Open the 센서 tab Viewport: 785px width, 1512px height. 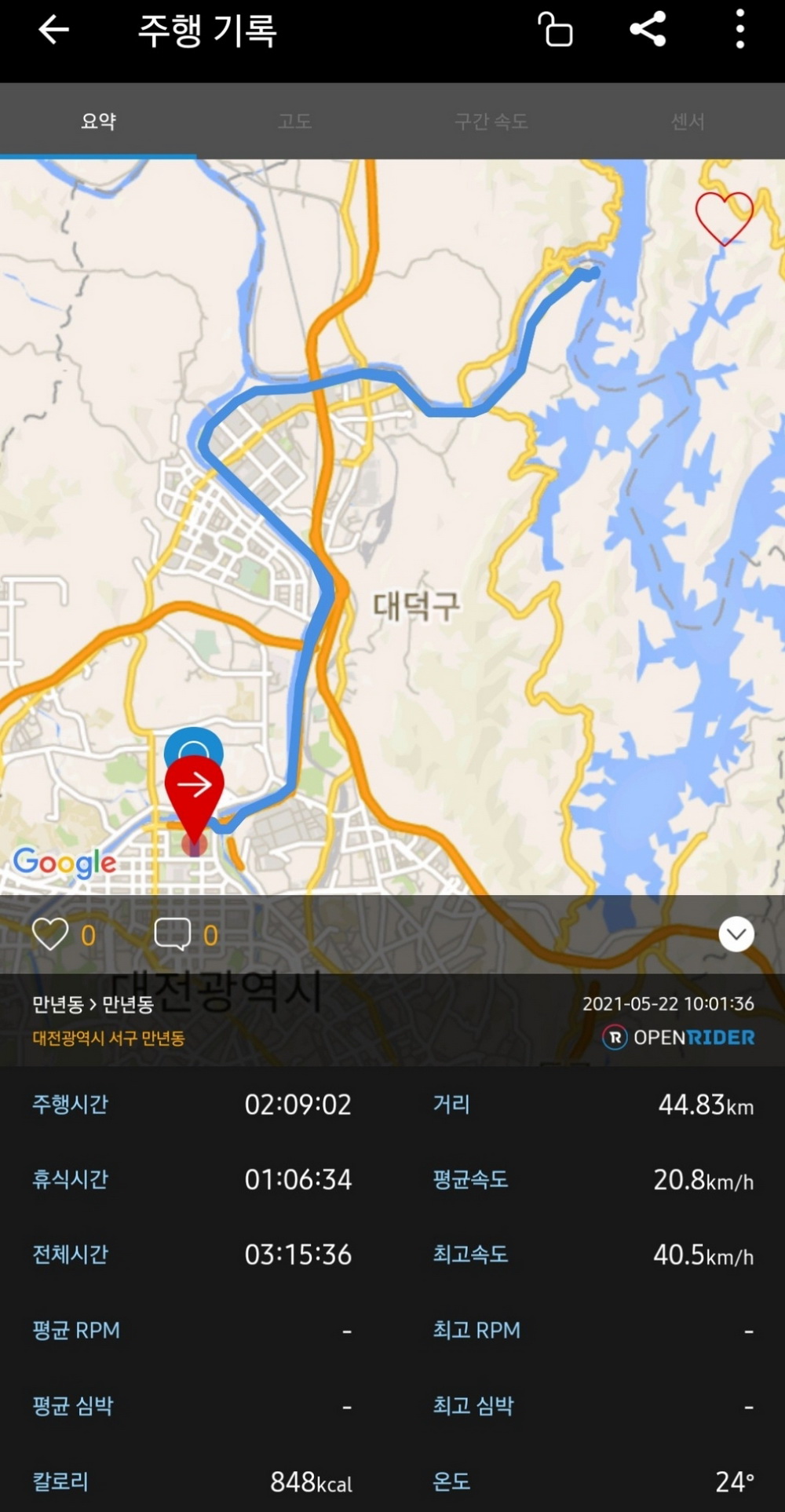pyautogui.click(x=687, y=122)
